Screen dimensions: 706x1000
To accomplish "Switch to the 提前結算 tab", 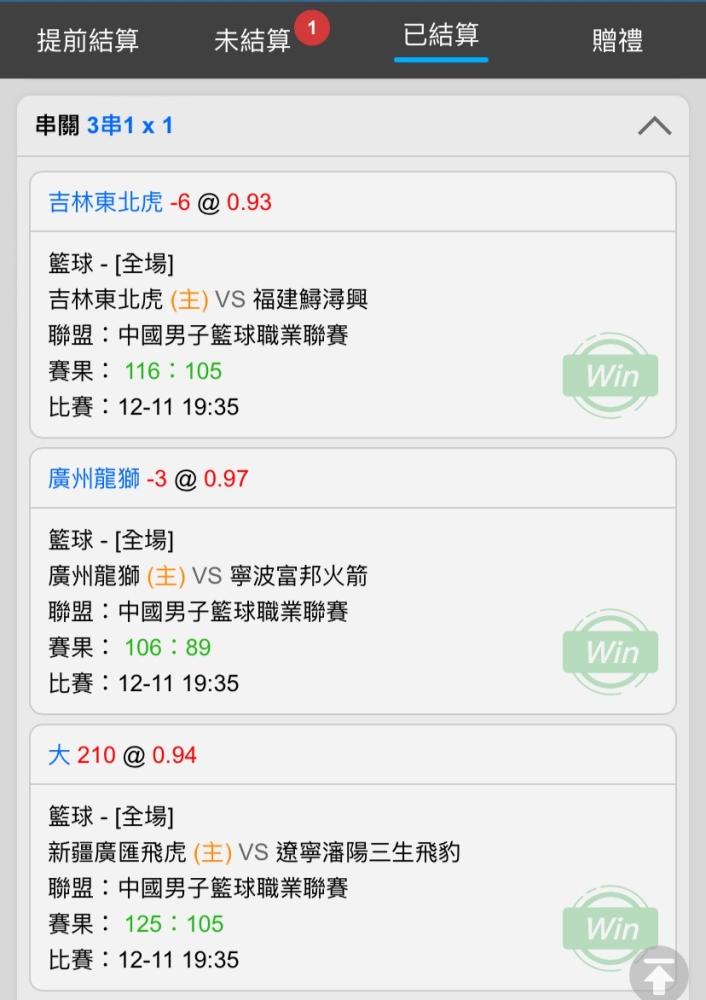I will coord(88,40).
